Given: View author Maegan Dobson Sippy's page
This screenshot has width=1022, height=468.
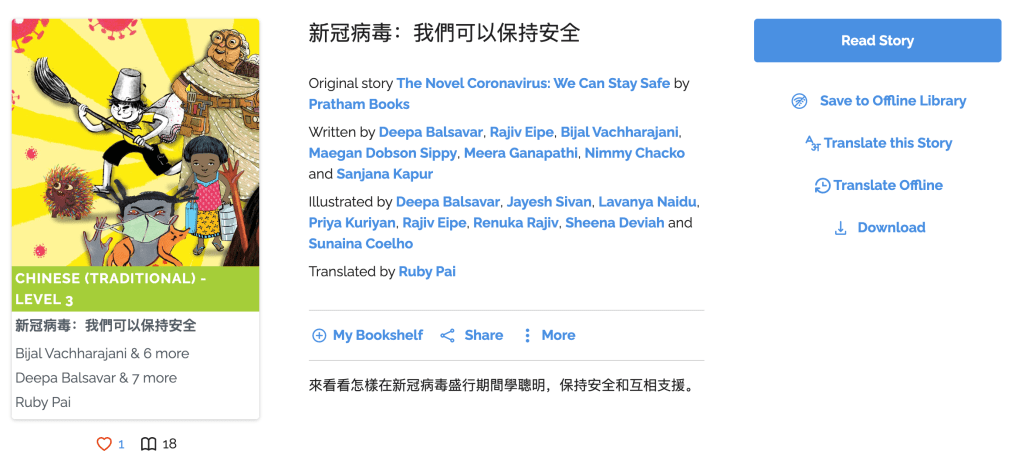Looking at the screenshot, I should (x=383, y=153).
